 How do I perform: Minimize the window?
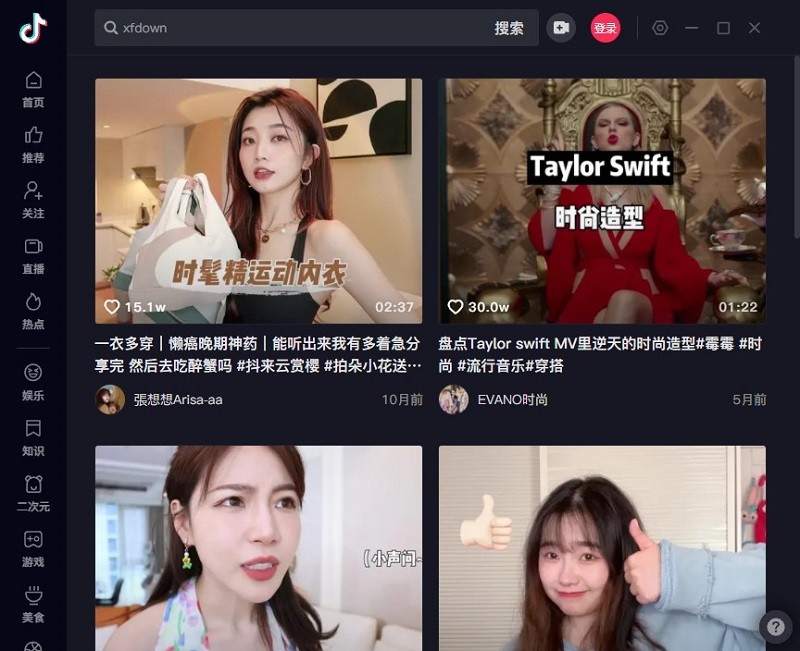pyautogui.click(x=691, y=28)
